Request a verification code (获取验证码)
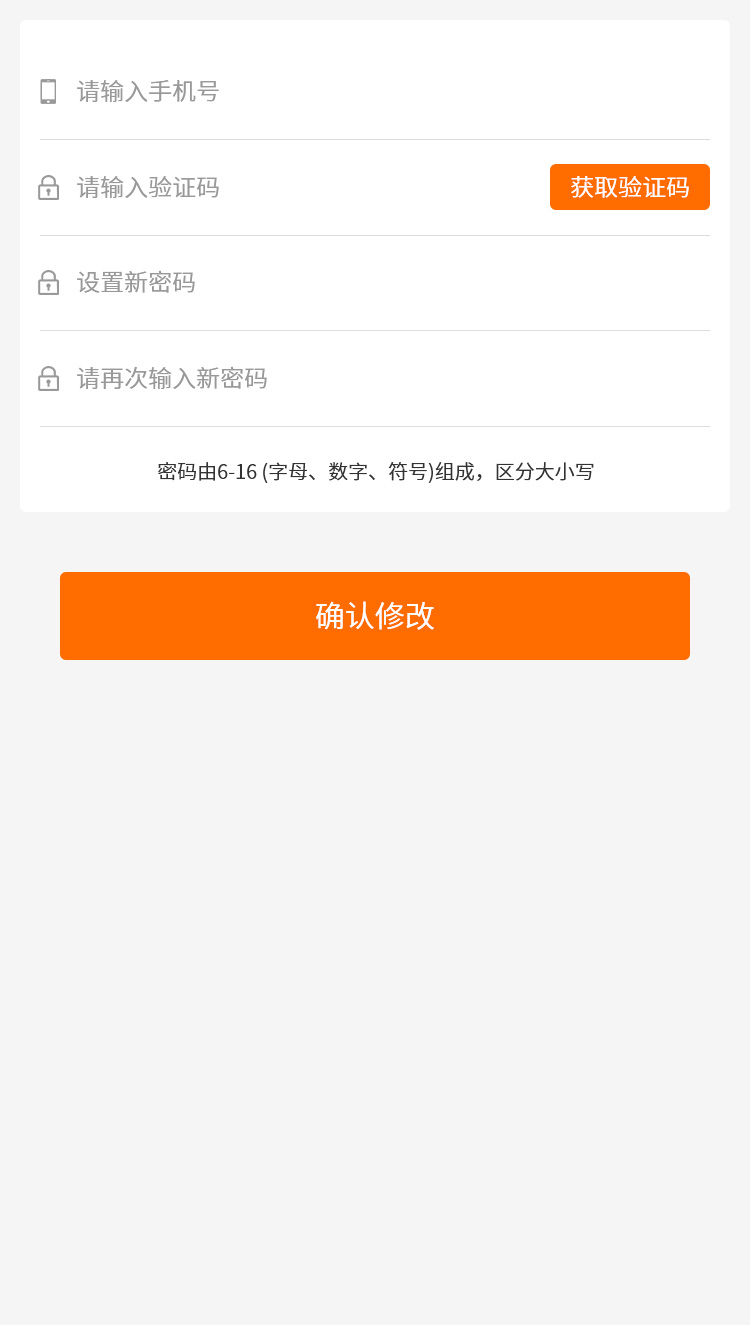 tap(629, 187)
